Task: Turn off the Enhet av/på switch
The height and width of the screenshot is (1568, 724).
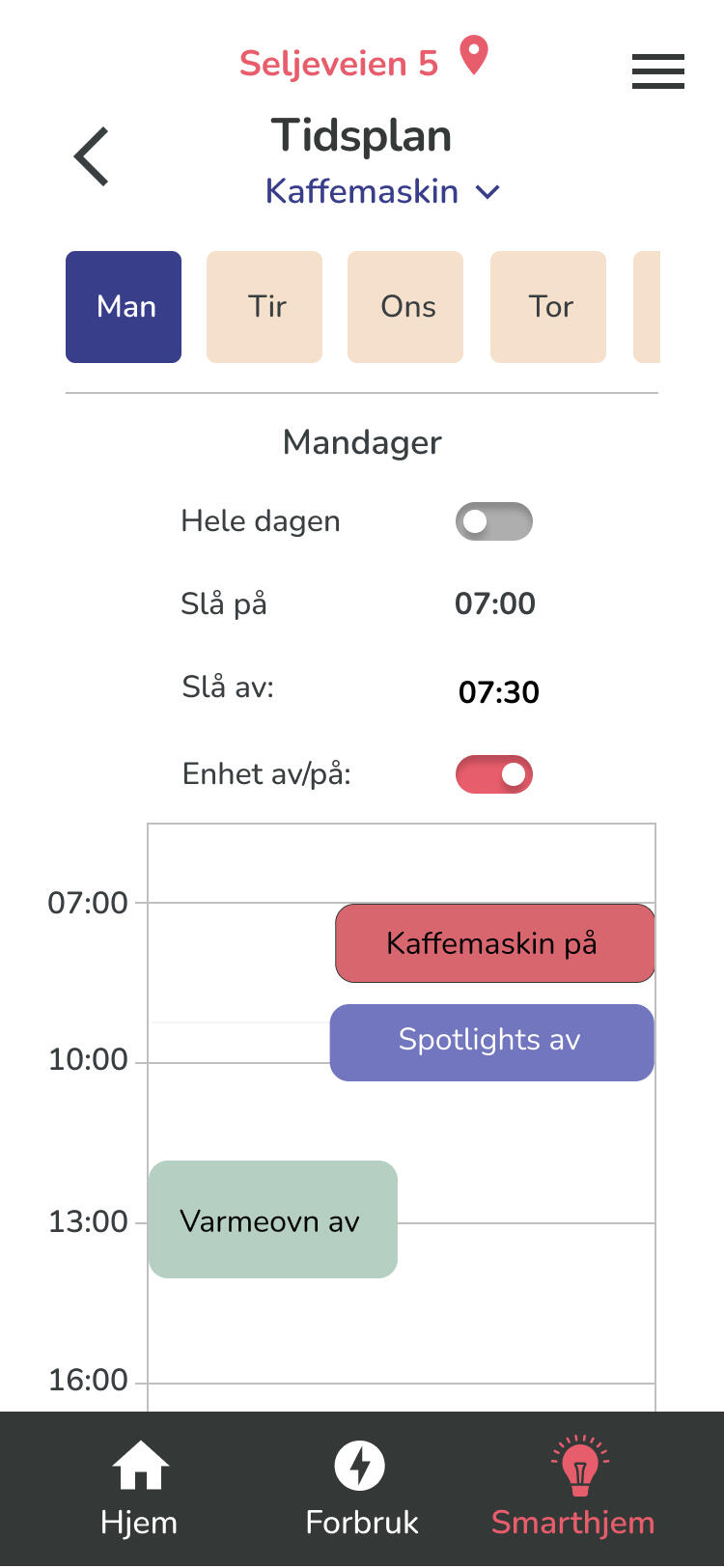Action: (x=493, y=774)
